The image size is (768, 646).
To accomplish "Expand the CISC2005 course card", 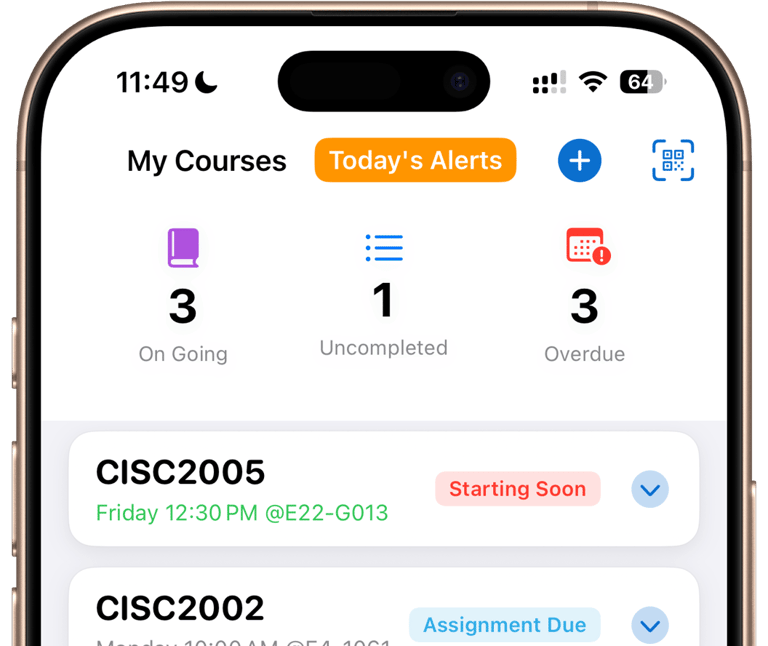I will [x=650, y=490].
